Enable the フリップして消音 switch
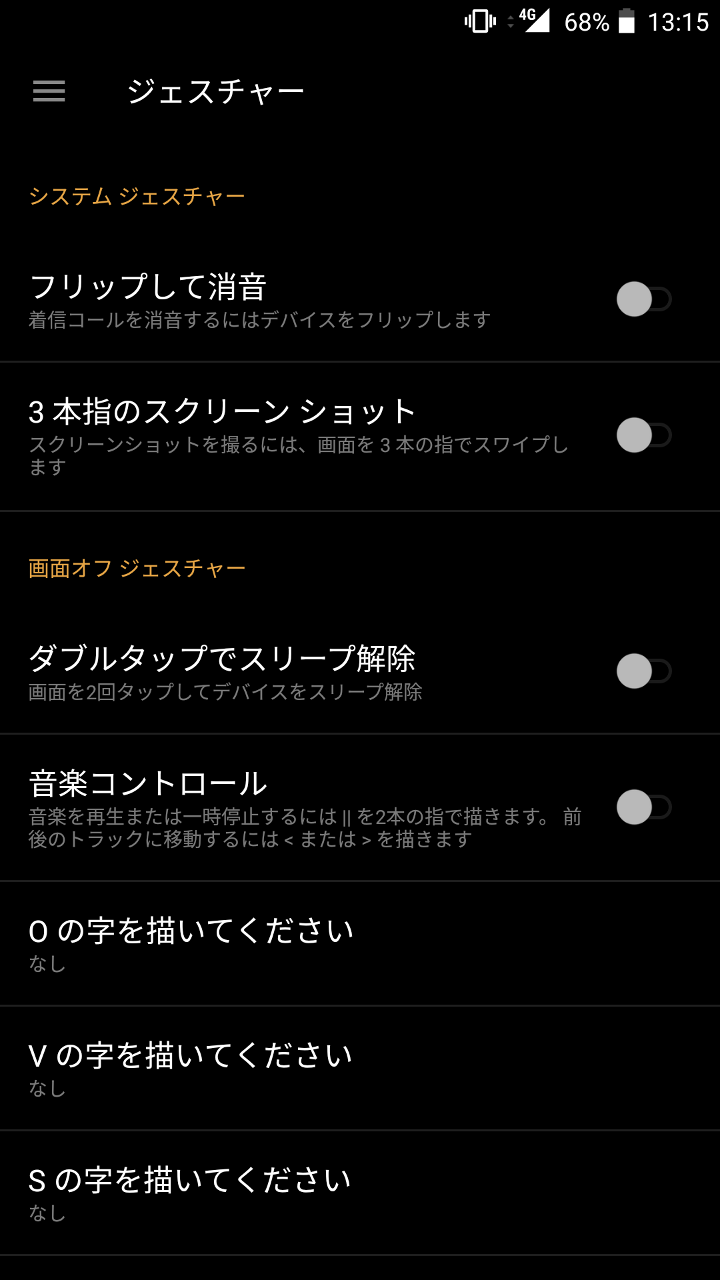 point(643,299)
